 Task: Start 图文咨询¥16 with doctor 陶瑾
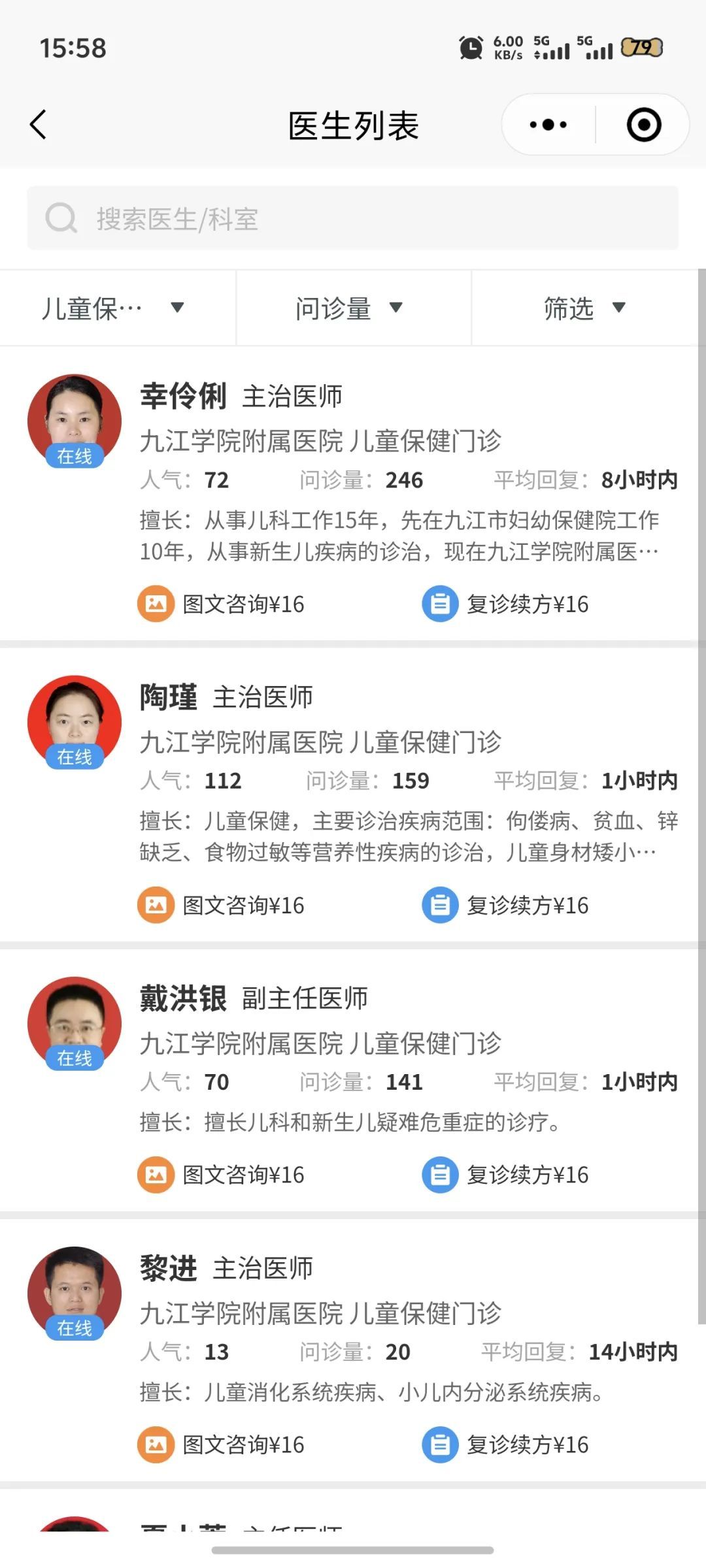(222, 905)
